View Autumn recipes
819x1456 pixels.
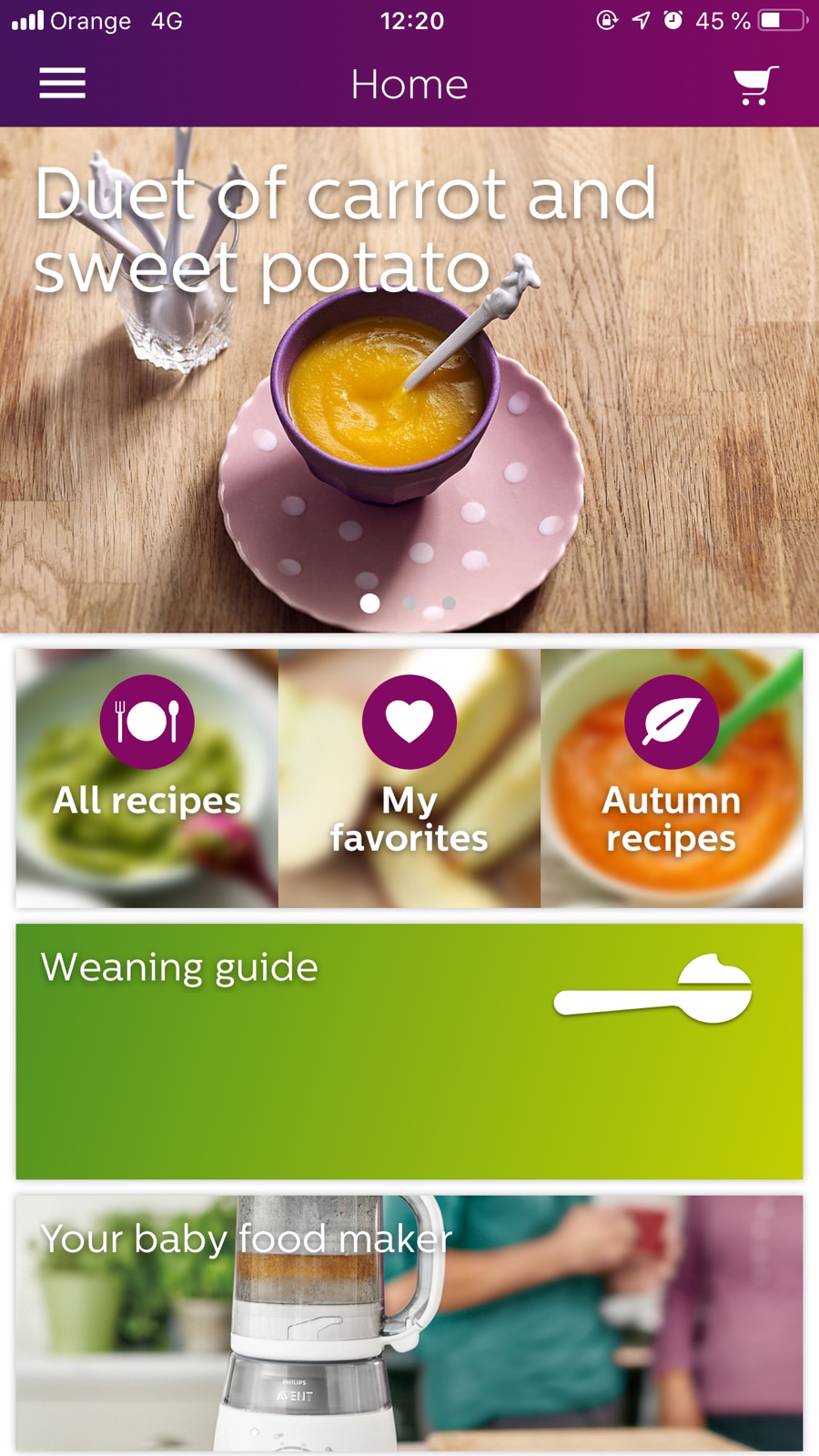point(672,778)
